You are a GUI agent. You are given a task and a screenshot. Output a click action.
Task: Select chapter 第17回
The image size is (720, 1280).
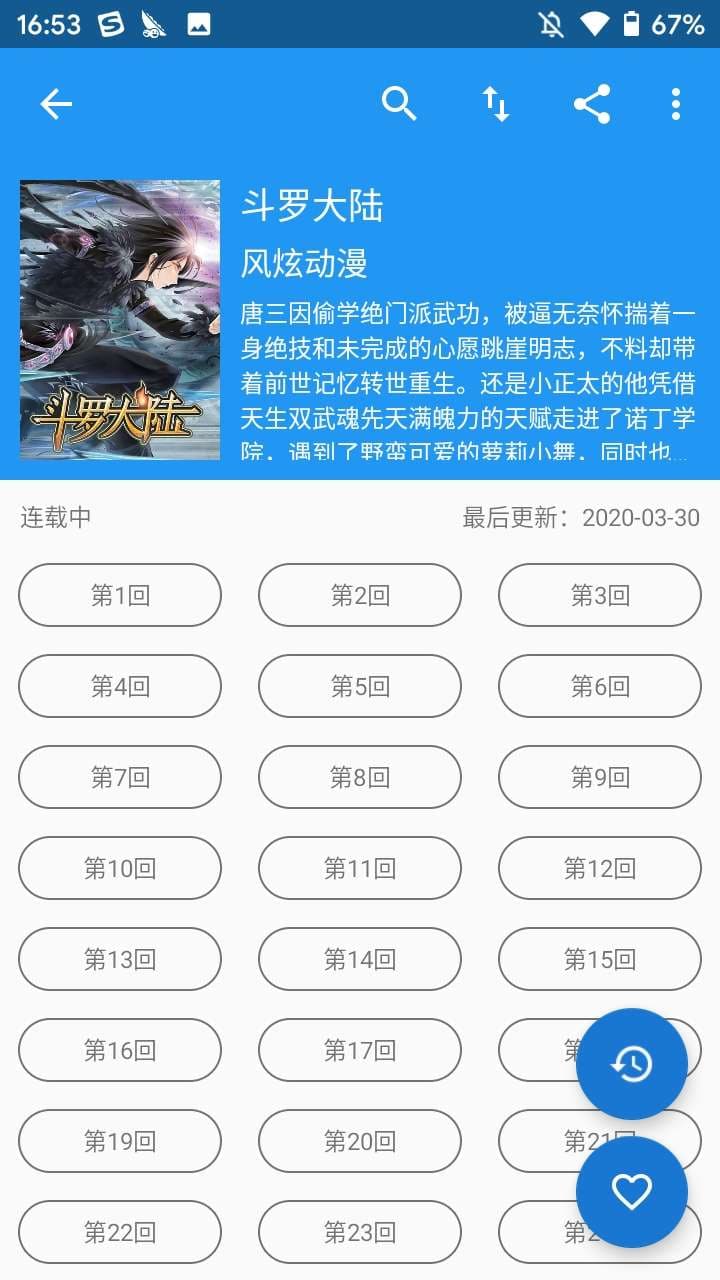click(x=360, y=1050)
